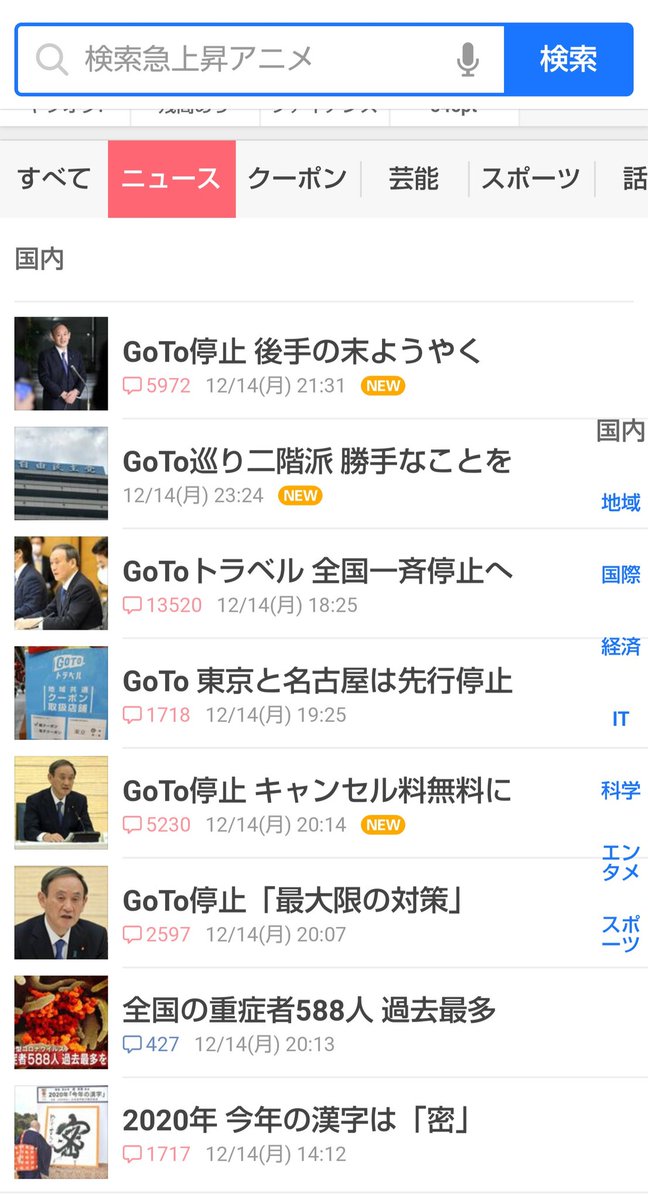Open article GoTo停止 後手の末ようやく
This screenshot has height=1200, width=648.
[x=302, y=351]
